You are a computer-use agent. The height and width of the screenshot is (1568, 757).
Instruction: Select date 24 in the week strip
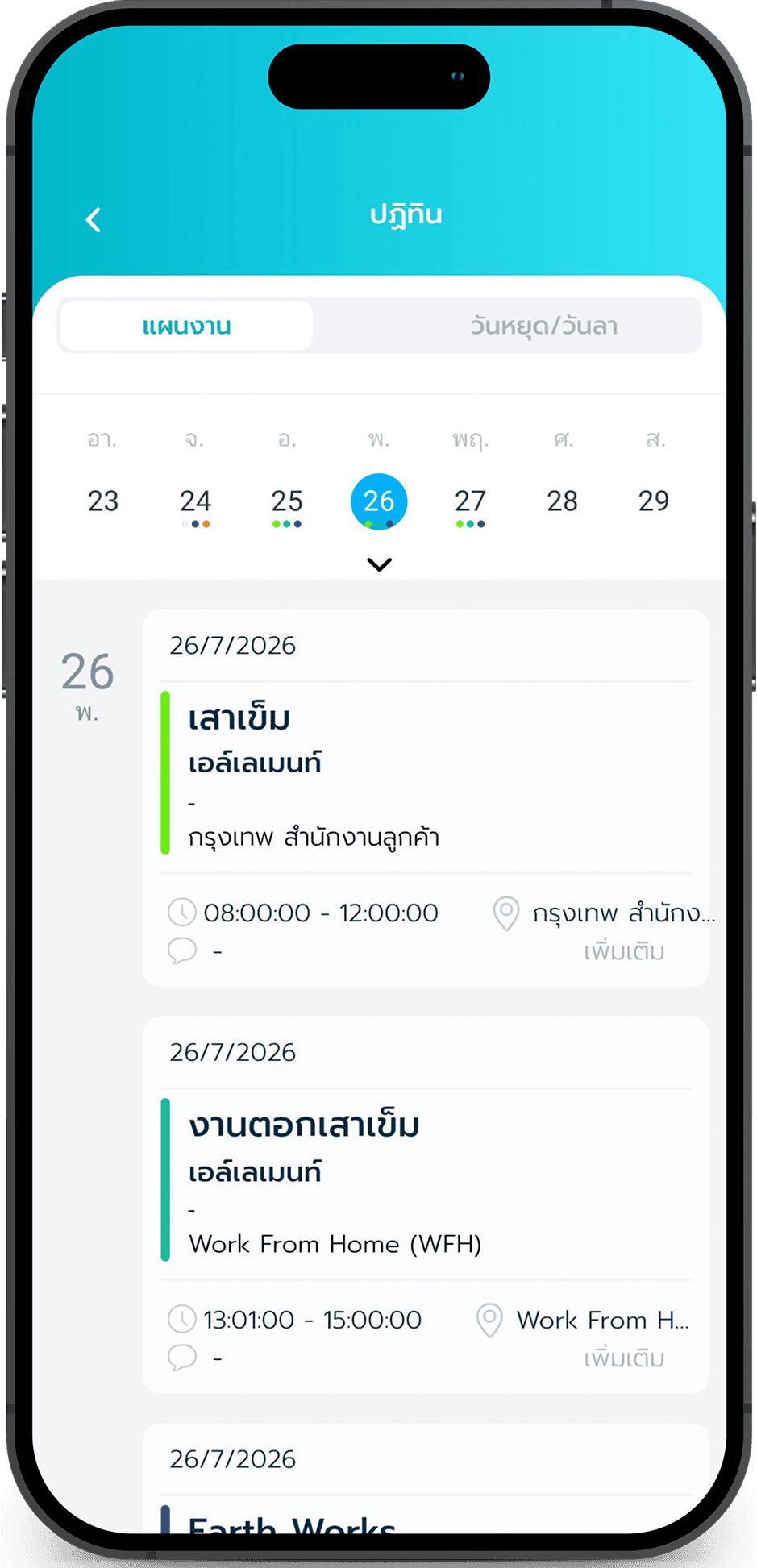(195, 501)
